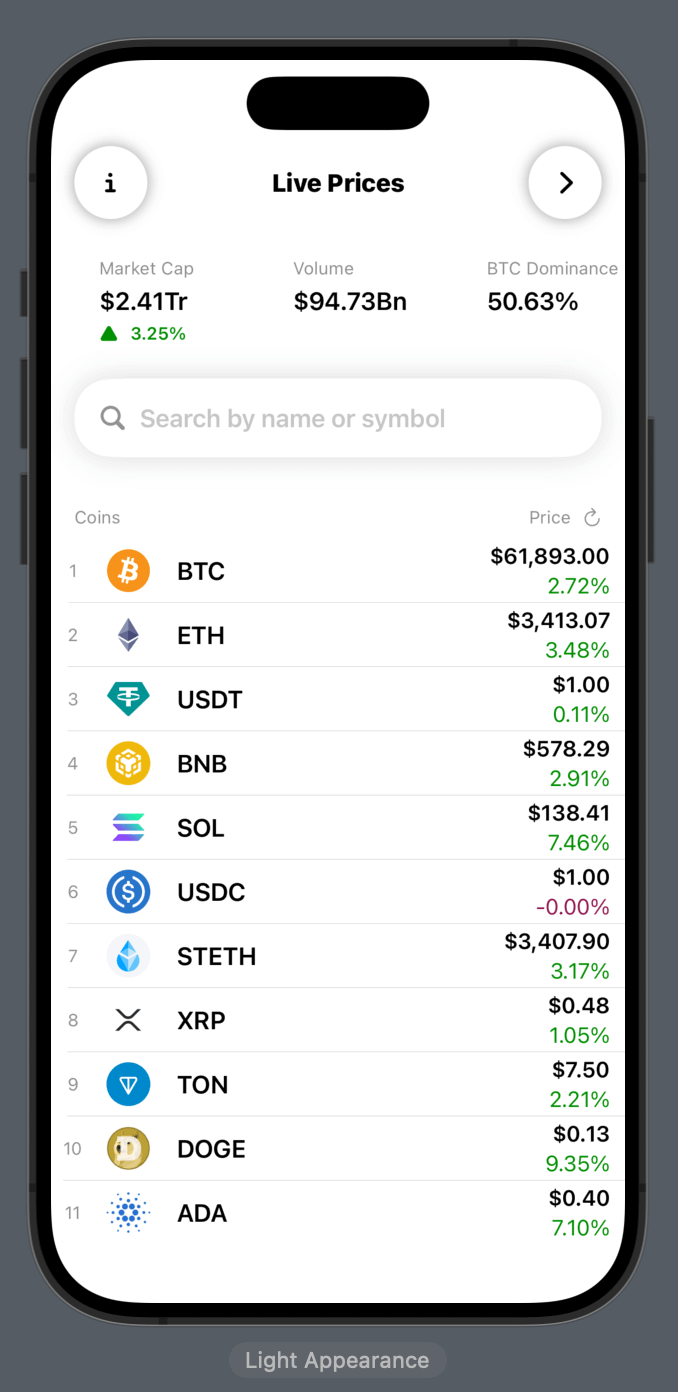678x1392 pixels.
Task: Open the ETH coin row
Action: (x=338, y=635)
